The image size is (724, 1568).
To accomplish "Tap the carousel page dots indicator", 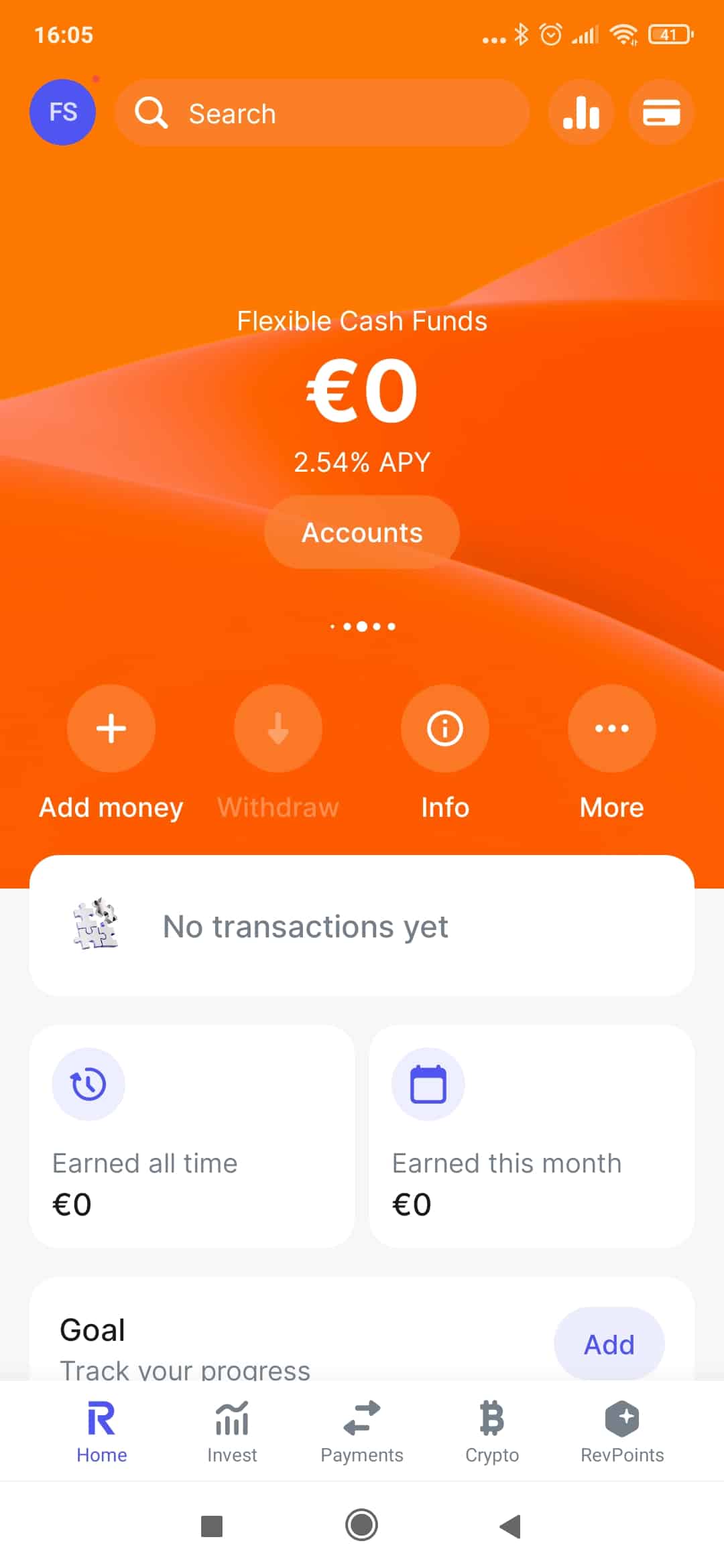I will pos(362,626).
